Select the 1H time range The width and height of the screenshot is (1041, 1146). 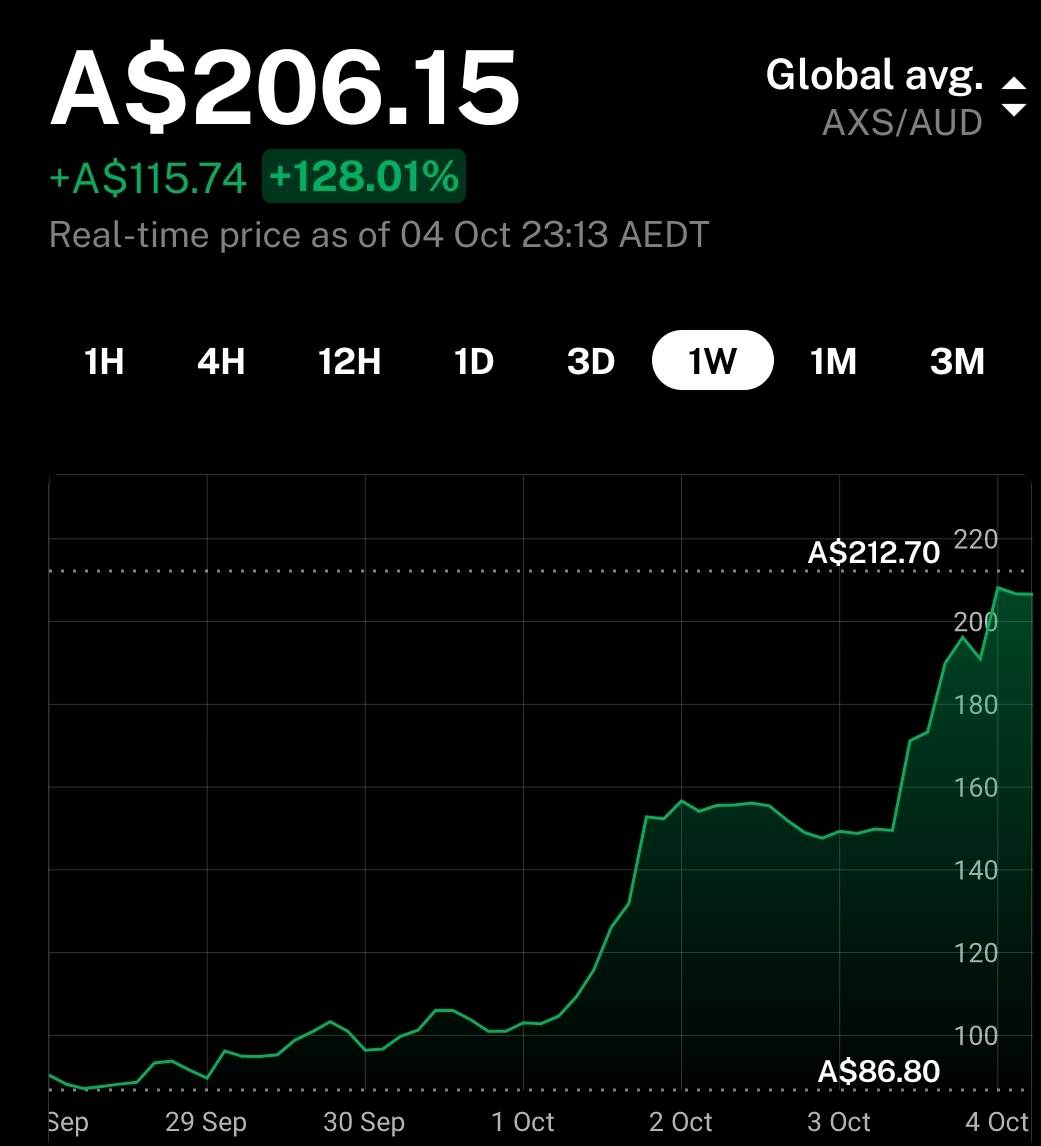[x=104, y=361]
